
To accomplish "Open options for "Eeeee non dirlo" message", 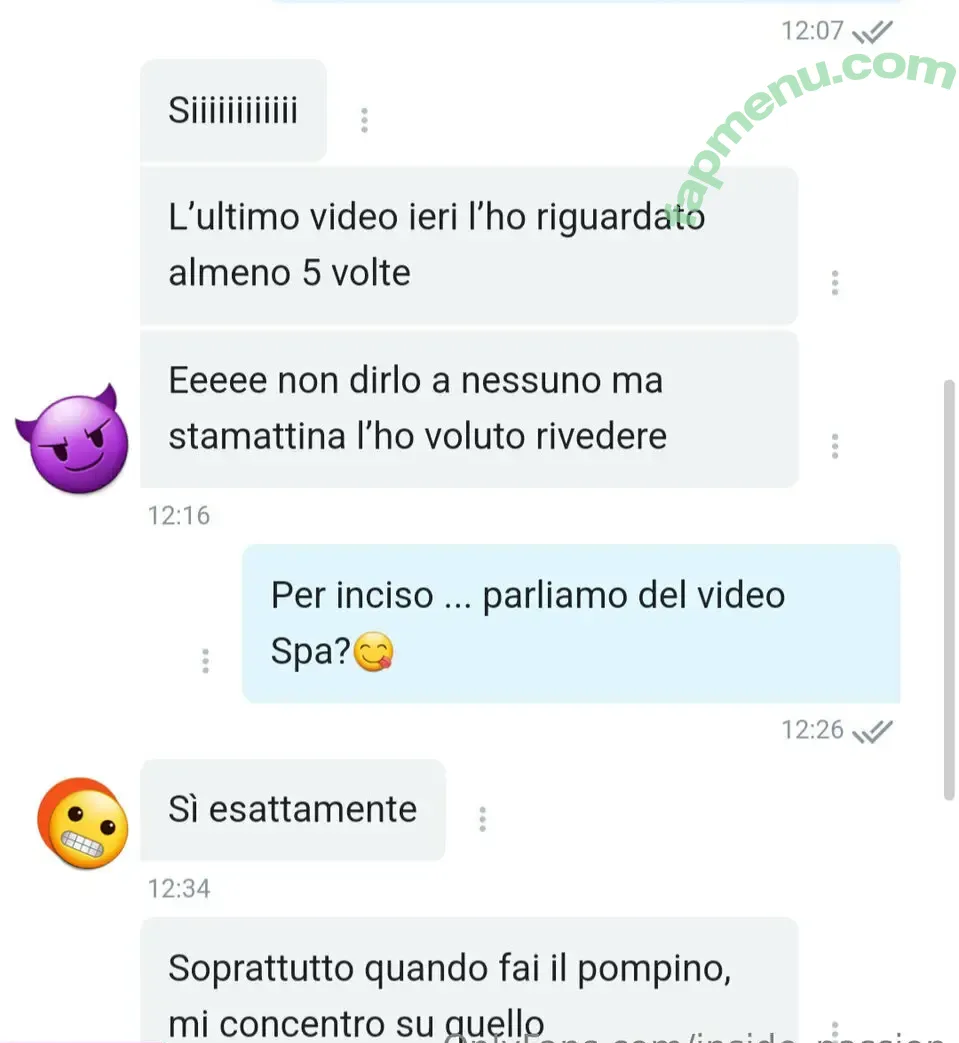I will click(x=834, y=446).
